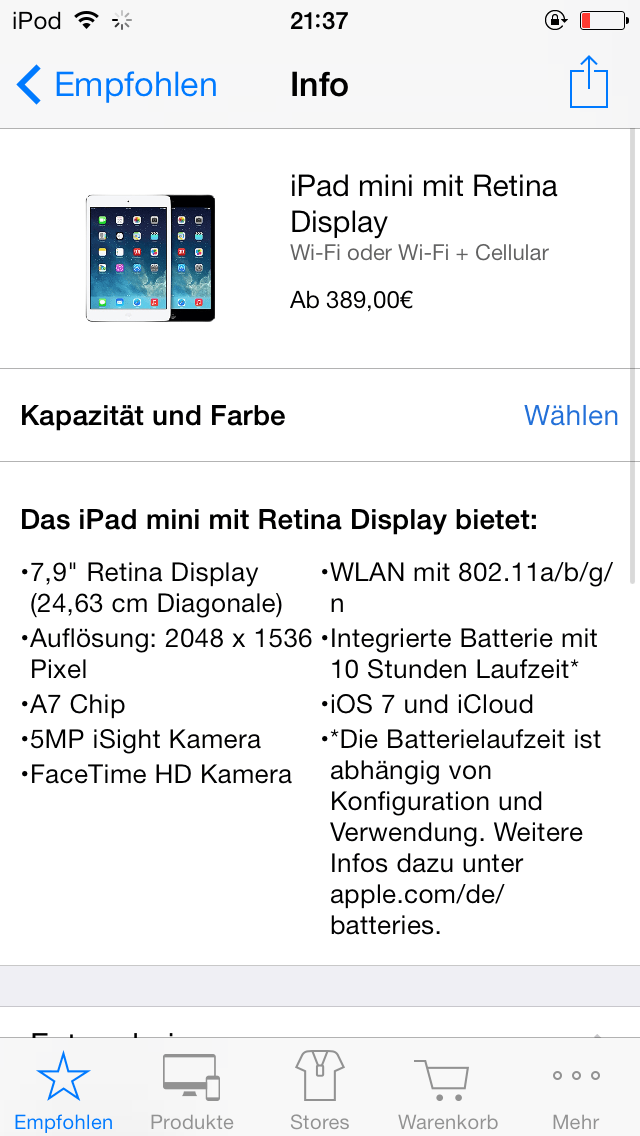Viewport: 640px width, 1136px height.
Task: Open the iPad mini product image
Action: [x=151, y=258]
